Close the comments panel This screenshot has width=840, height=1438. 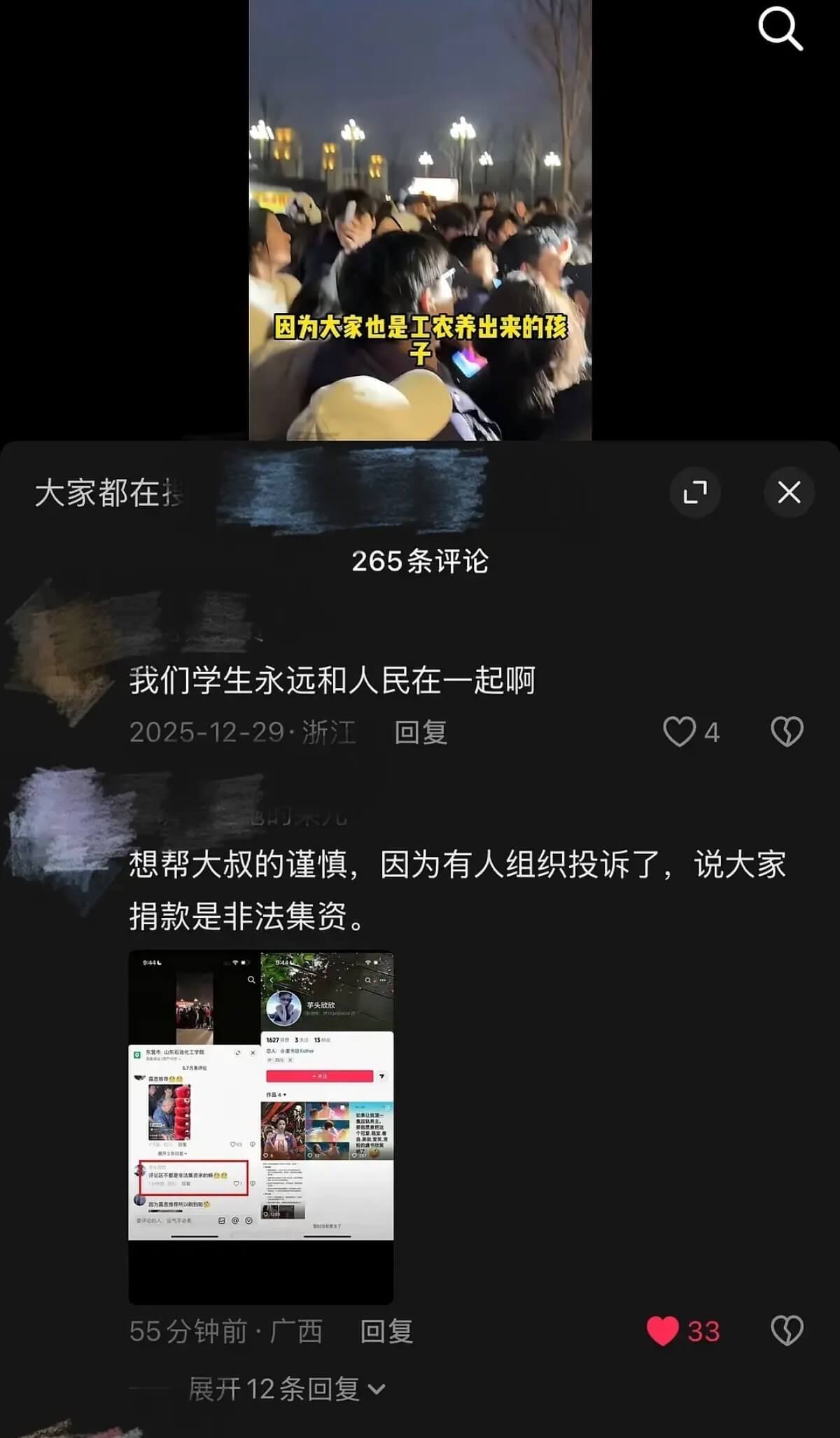[x=789, y=492]
